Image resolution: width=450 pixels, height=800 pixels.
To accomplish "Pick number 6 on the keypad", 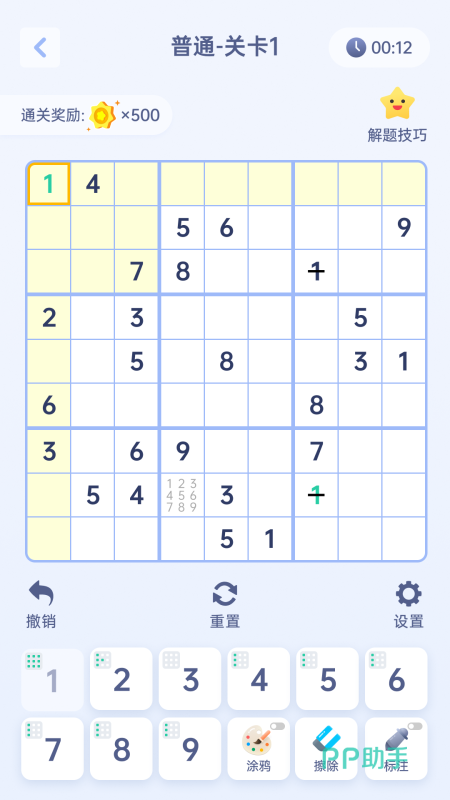I will click(396, 679).
